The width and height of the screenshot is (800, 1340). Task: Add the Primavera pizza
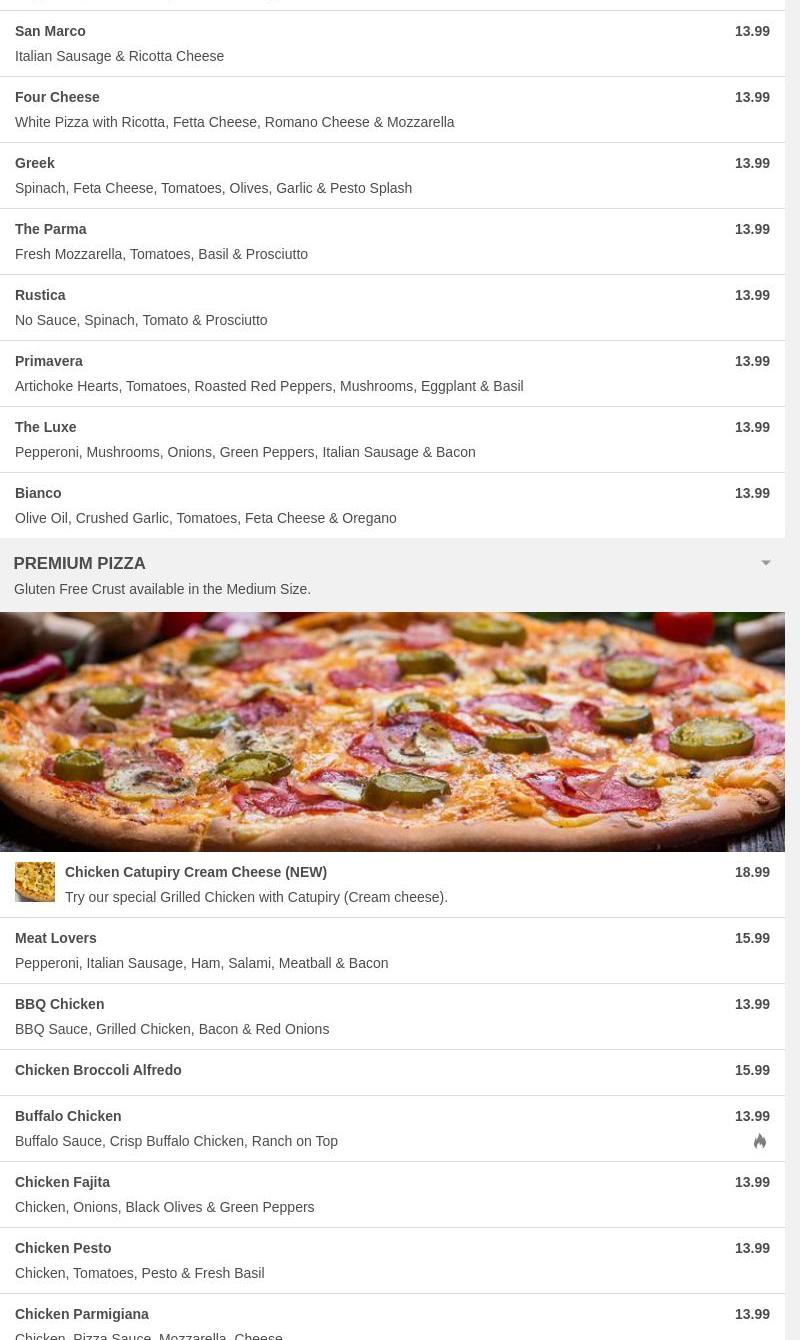[x=49, y=362]
